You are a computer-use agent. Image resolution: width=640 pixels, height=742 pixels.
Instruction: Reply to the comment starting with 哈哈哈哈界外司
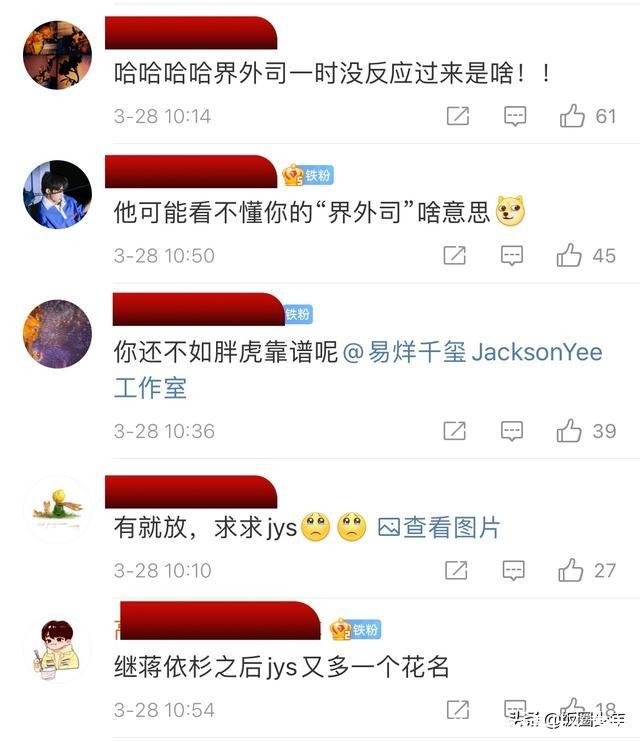click(515, 116)
